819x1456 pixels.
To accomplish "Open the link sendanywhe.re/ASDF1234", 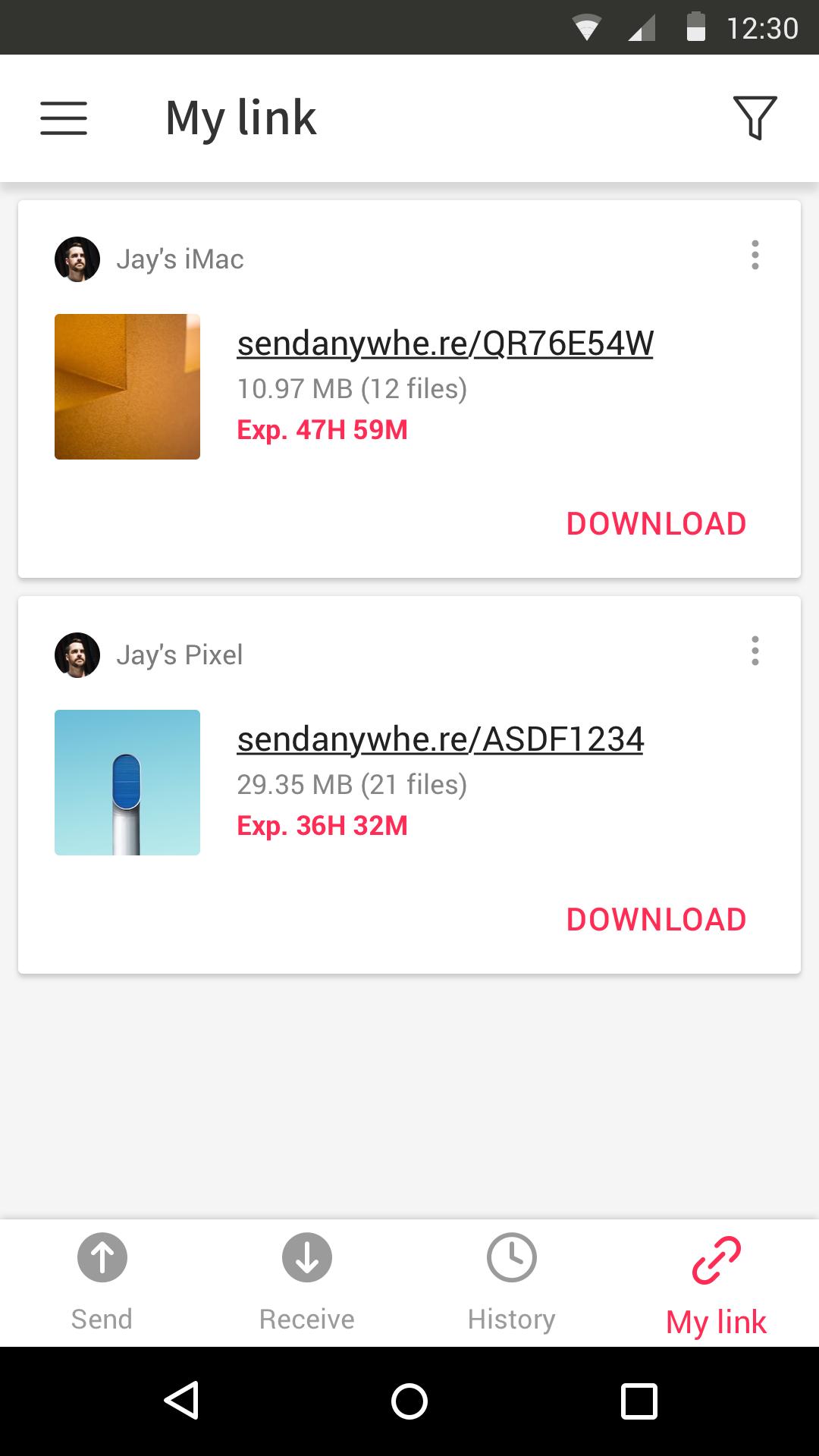I will pos(440,739).
